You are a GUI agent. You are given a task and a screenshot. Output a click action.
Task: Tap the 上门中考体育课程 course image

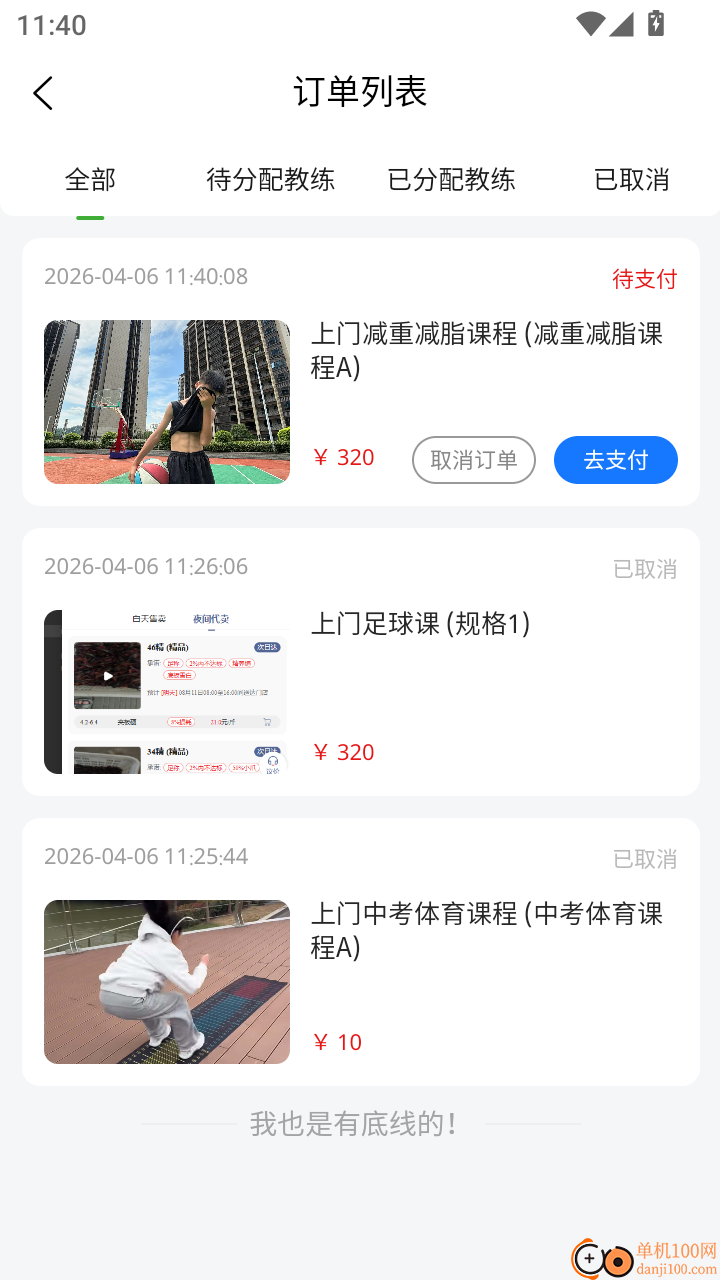coord(166,981)
